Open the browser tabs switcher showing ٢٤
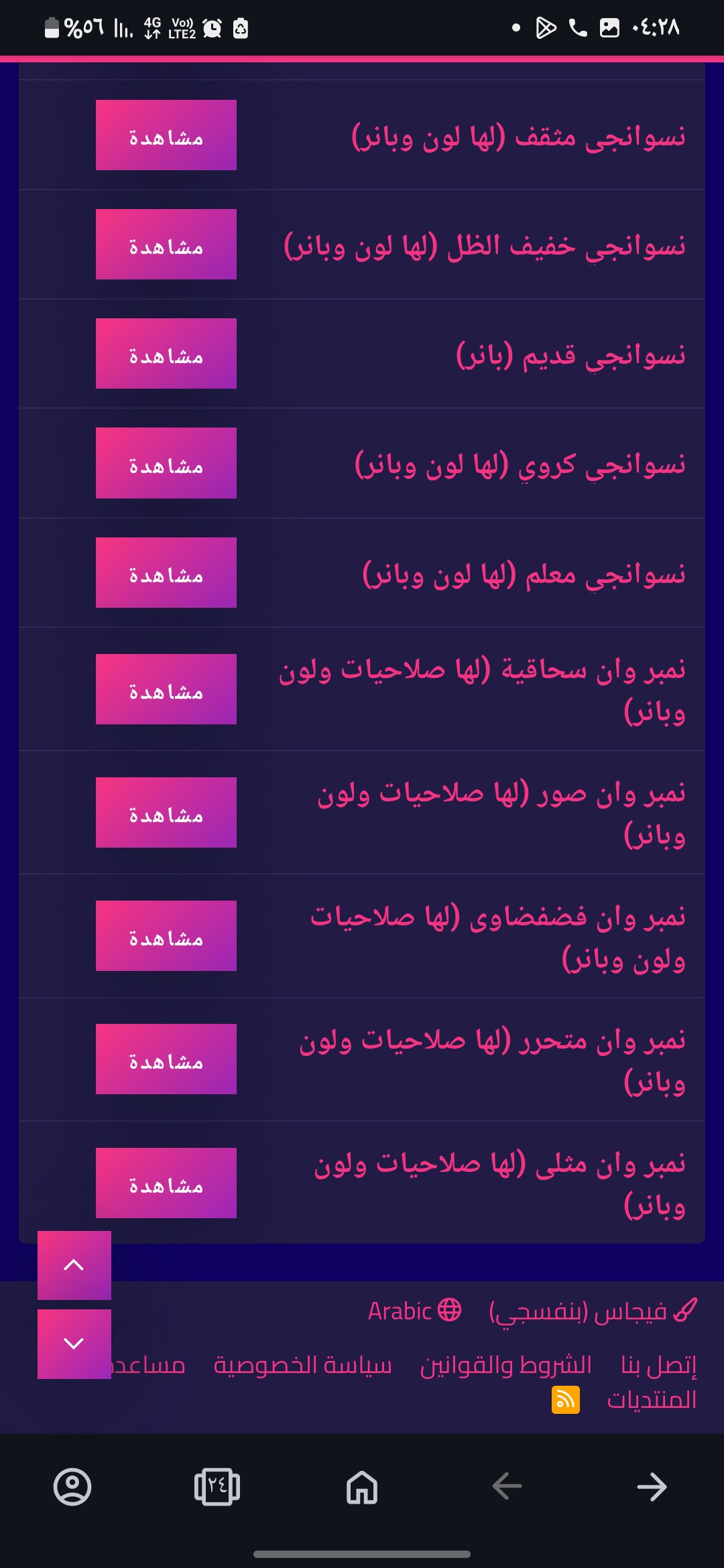The width and height of the screenshot is (724, 1568). pyautogui.click(x=217, y=1487)
